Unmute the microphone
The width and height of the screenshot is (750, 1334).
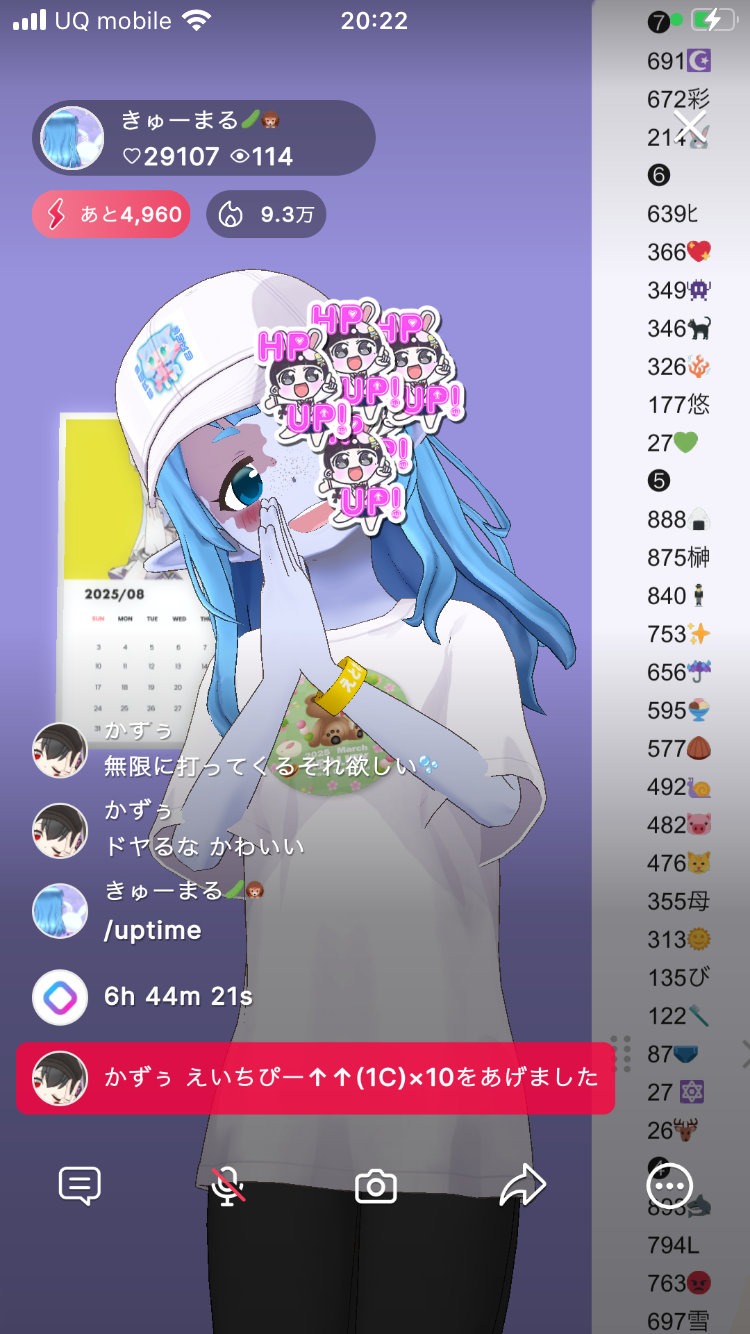coord(228,1186)
